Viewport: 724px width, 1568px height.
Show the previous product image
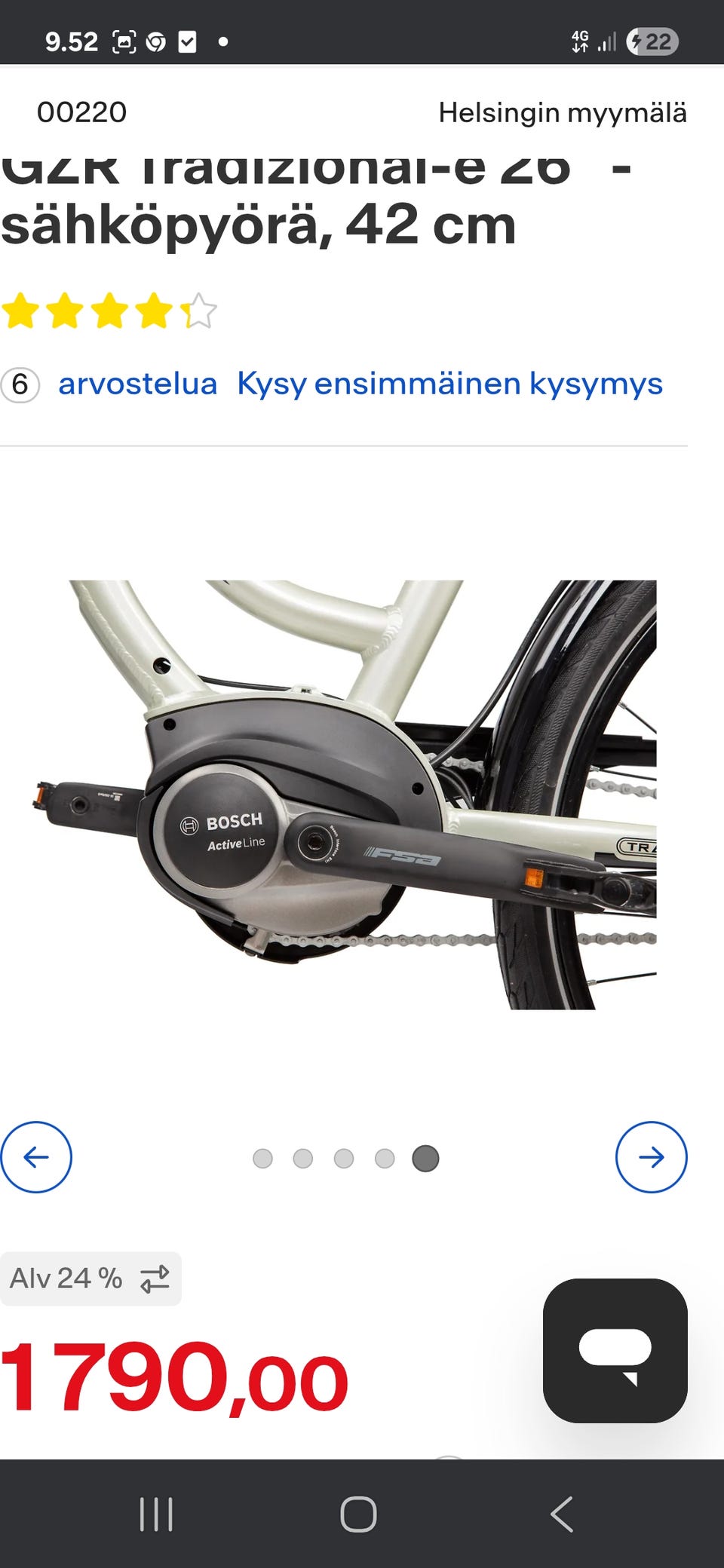click(x=35, y=1156)
